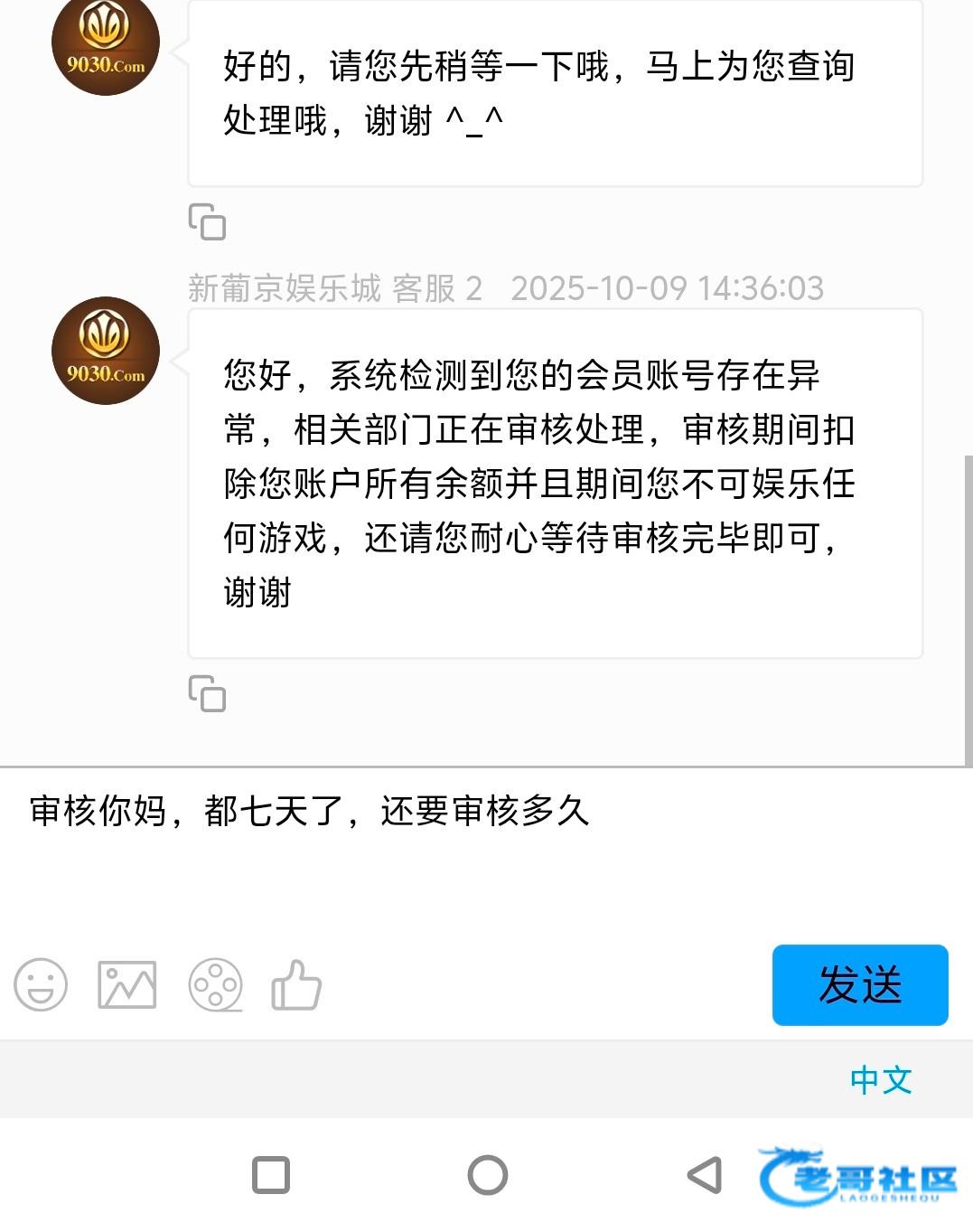Copy the account review message
973x1232 pixels.
coord(207,693)
